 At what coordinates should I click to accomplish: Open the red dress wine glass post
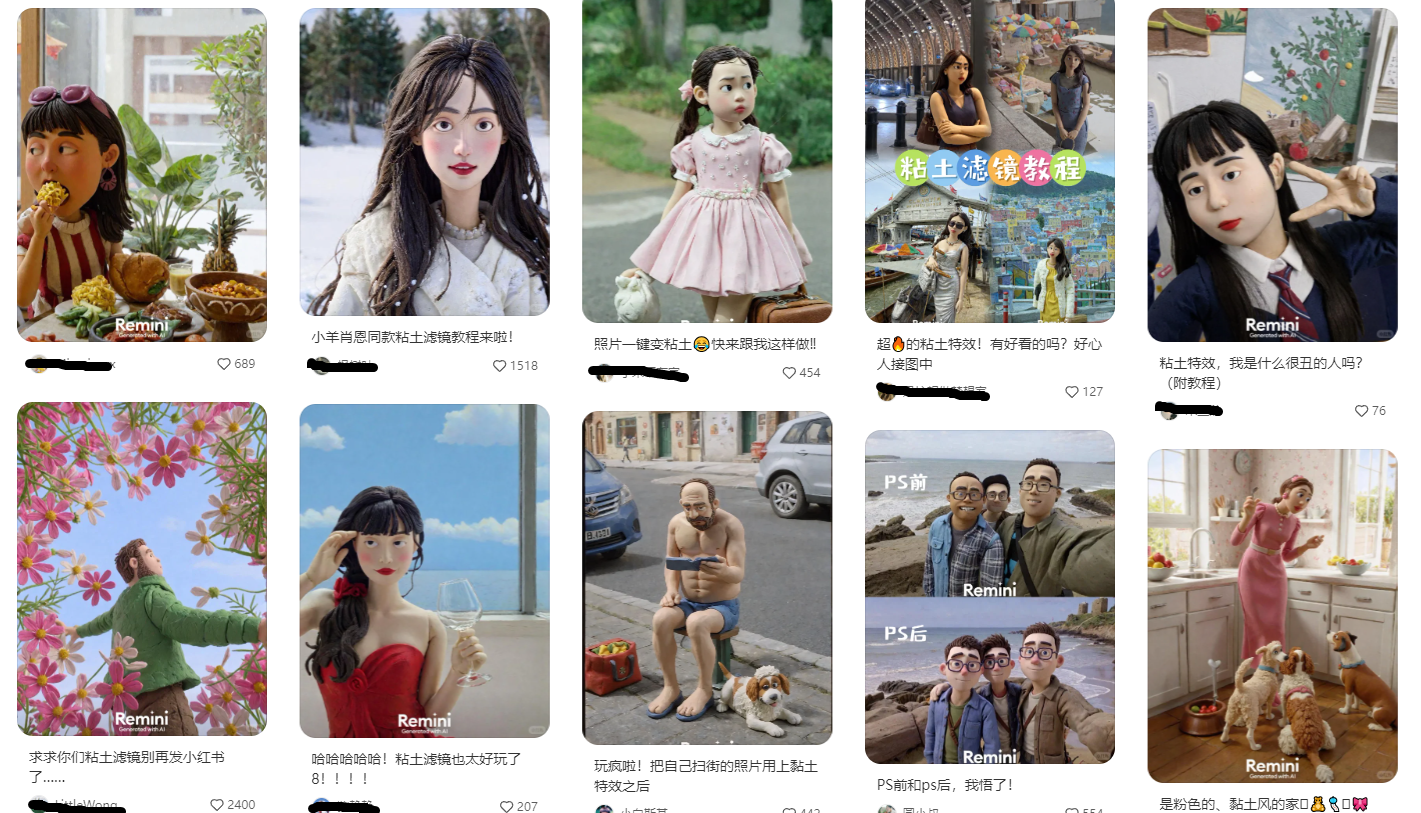point(424,571)
